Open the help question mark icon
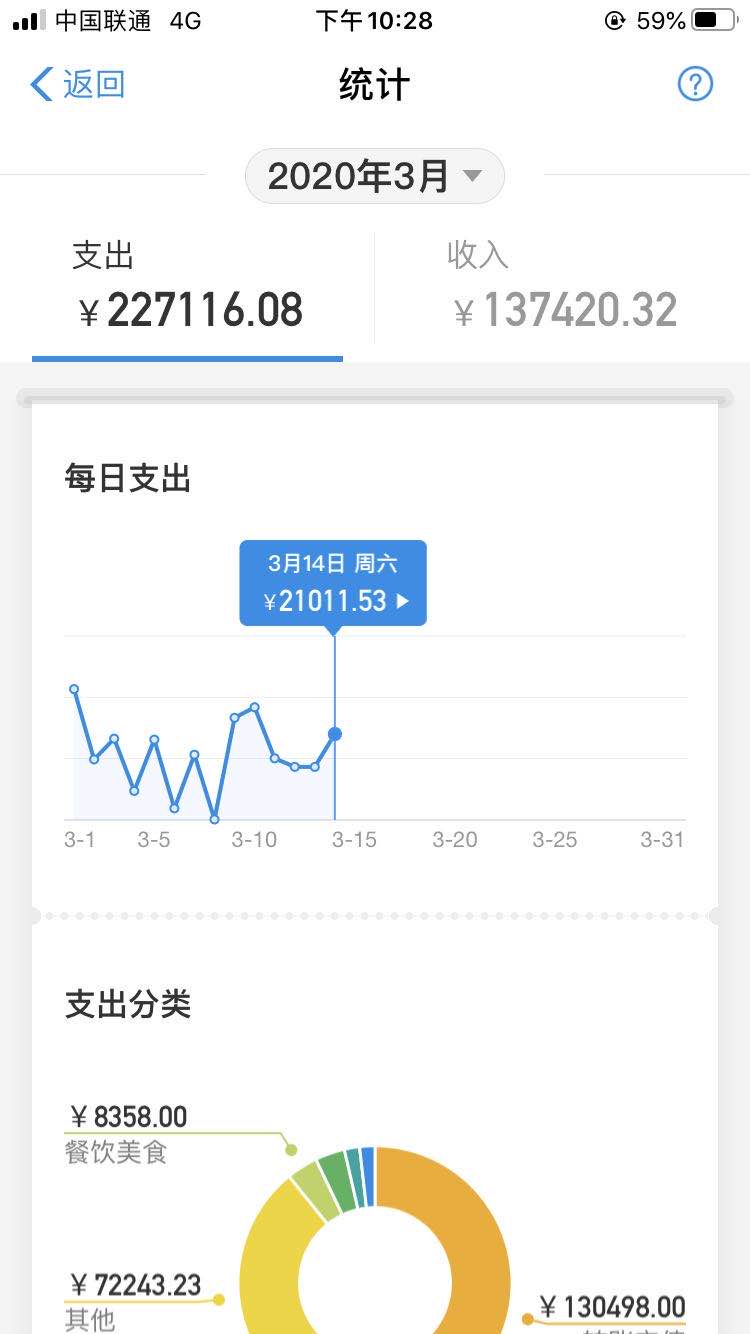750x1334 pixels. (695, 85)
